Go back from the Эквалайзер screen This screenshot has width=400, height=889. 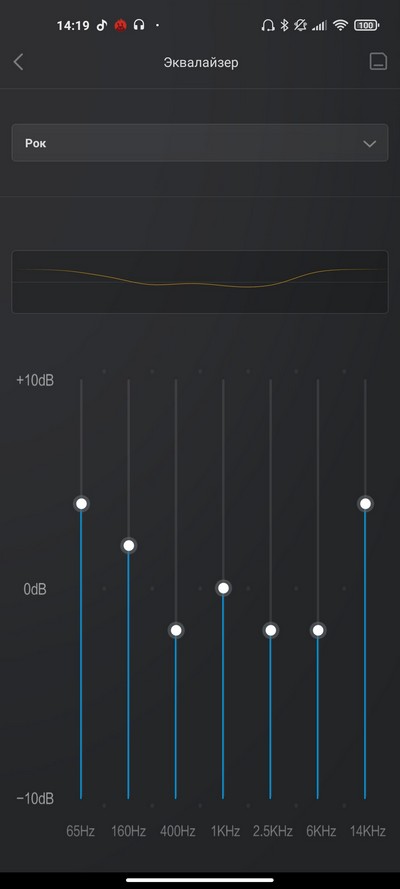tap(18, 62)
